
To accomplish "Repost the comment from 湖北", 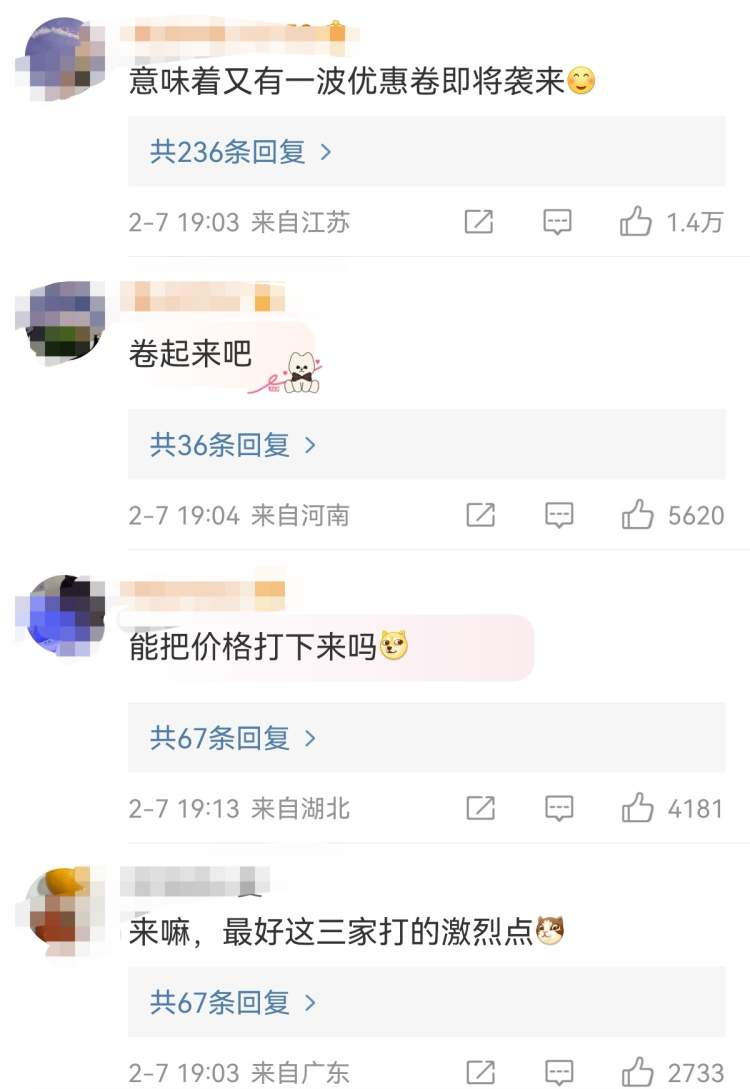I will tap(481, 808).
